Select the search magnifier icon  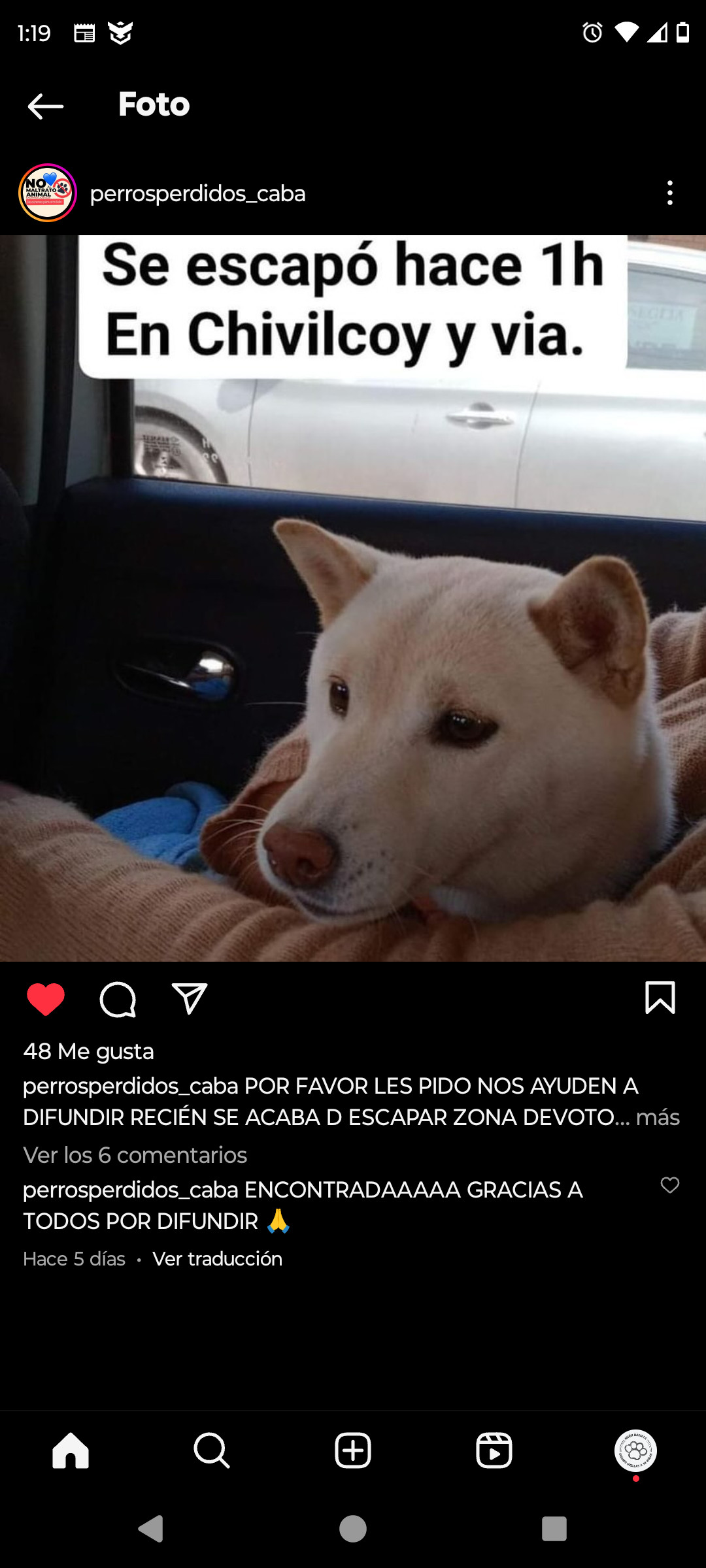point(212,1450)
